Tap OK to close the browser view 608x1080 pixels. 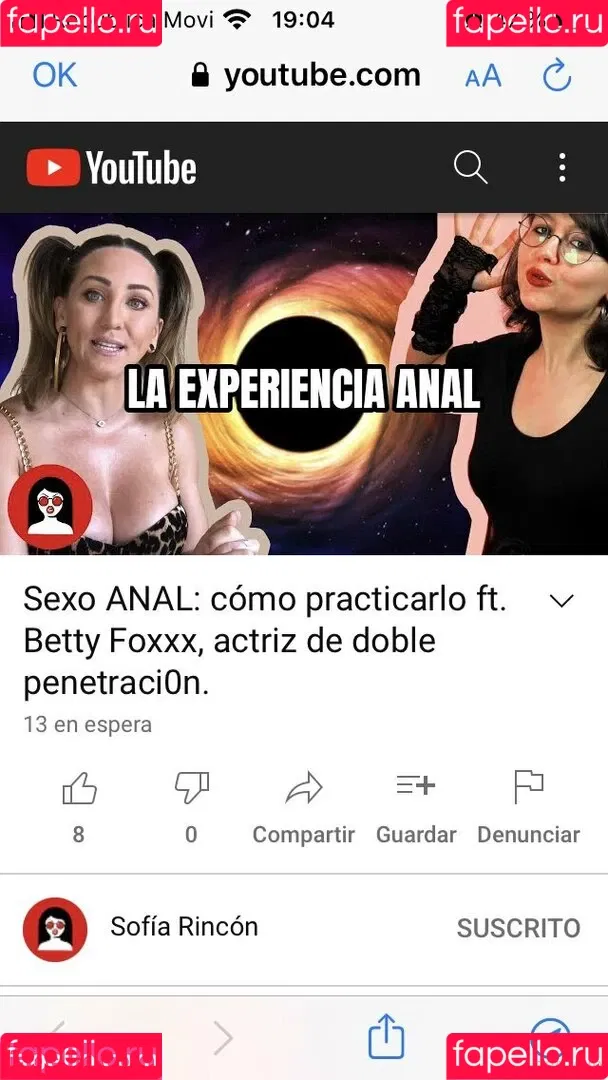(55, 75)
